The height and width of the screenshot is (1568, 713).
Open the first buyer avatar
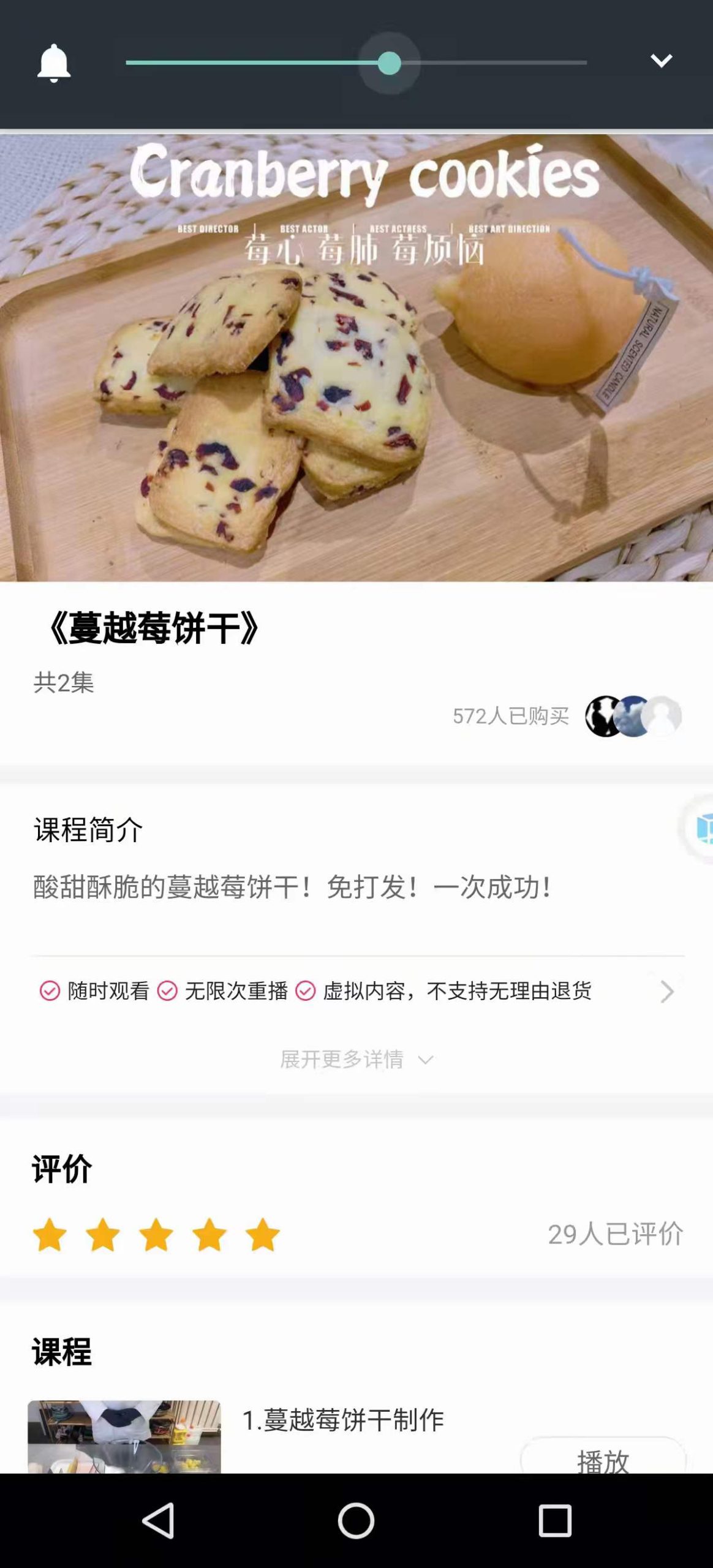point(603,715)
